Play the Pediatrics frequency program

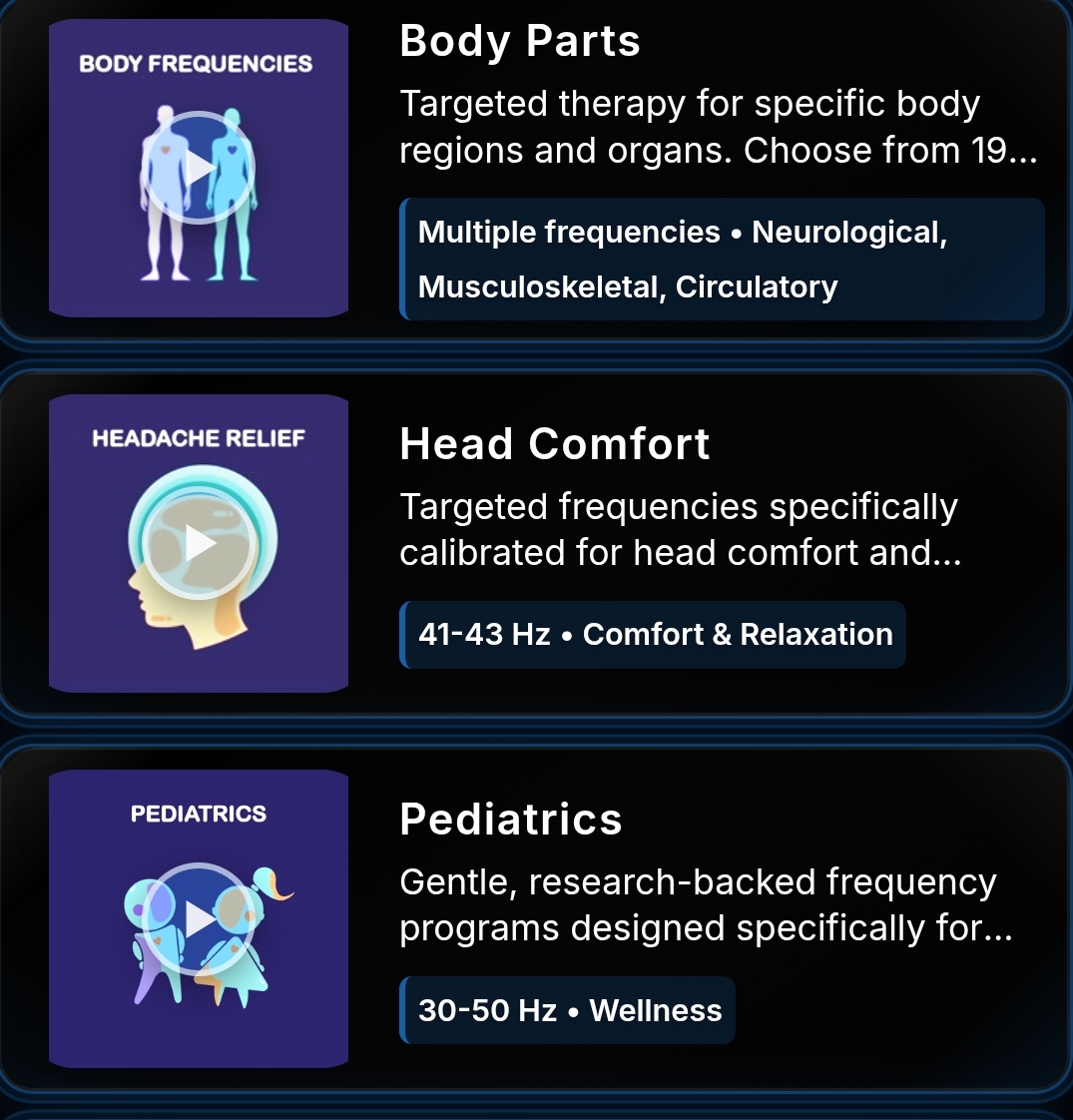(200, 918)
